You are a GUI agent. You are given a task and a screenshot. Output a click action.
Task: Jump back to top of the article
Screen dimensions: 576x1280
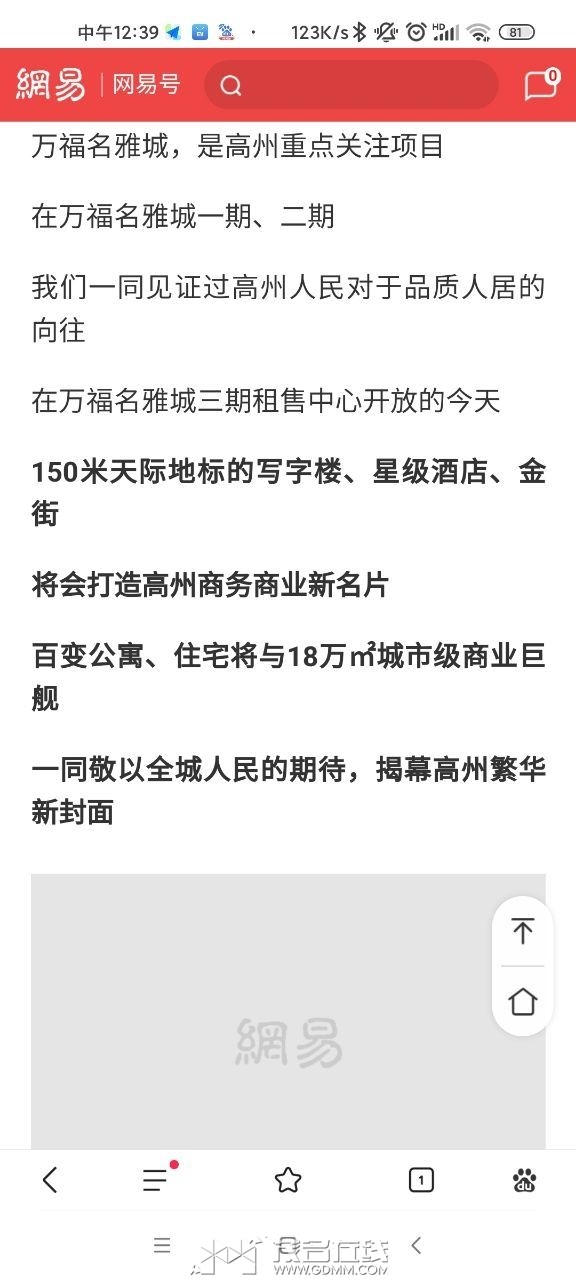pyautogui.click(x=522, y=931)
